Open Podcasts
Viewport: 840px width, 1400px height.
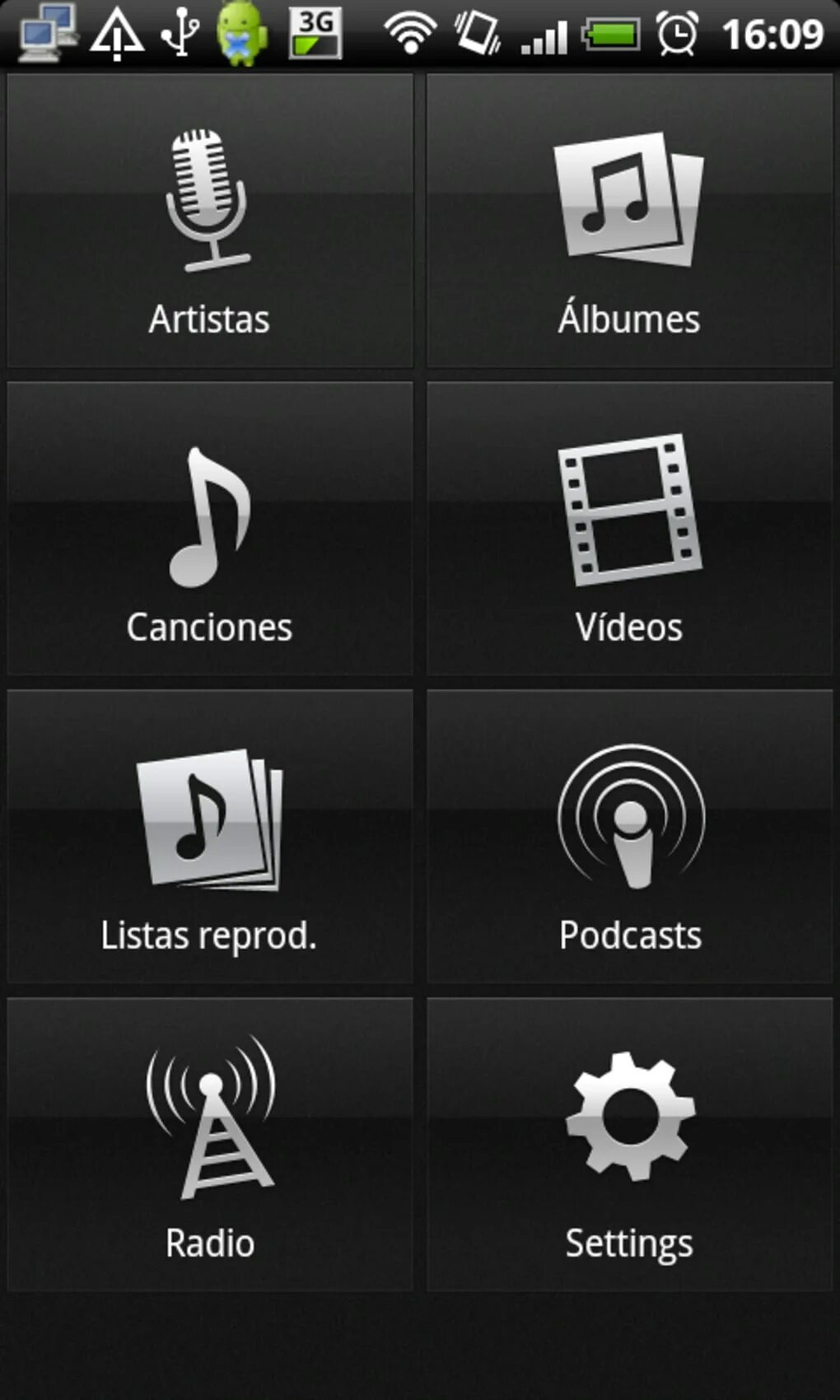tap(629, 837)
